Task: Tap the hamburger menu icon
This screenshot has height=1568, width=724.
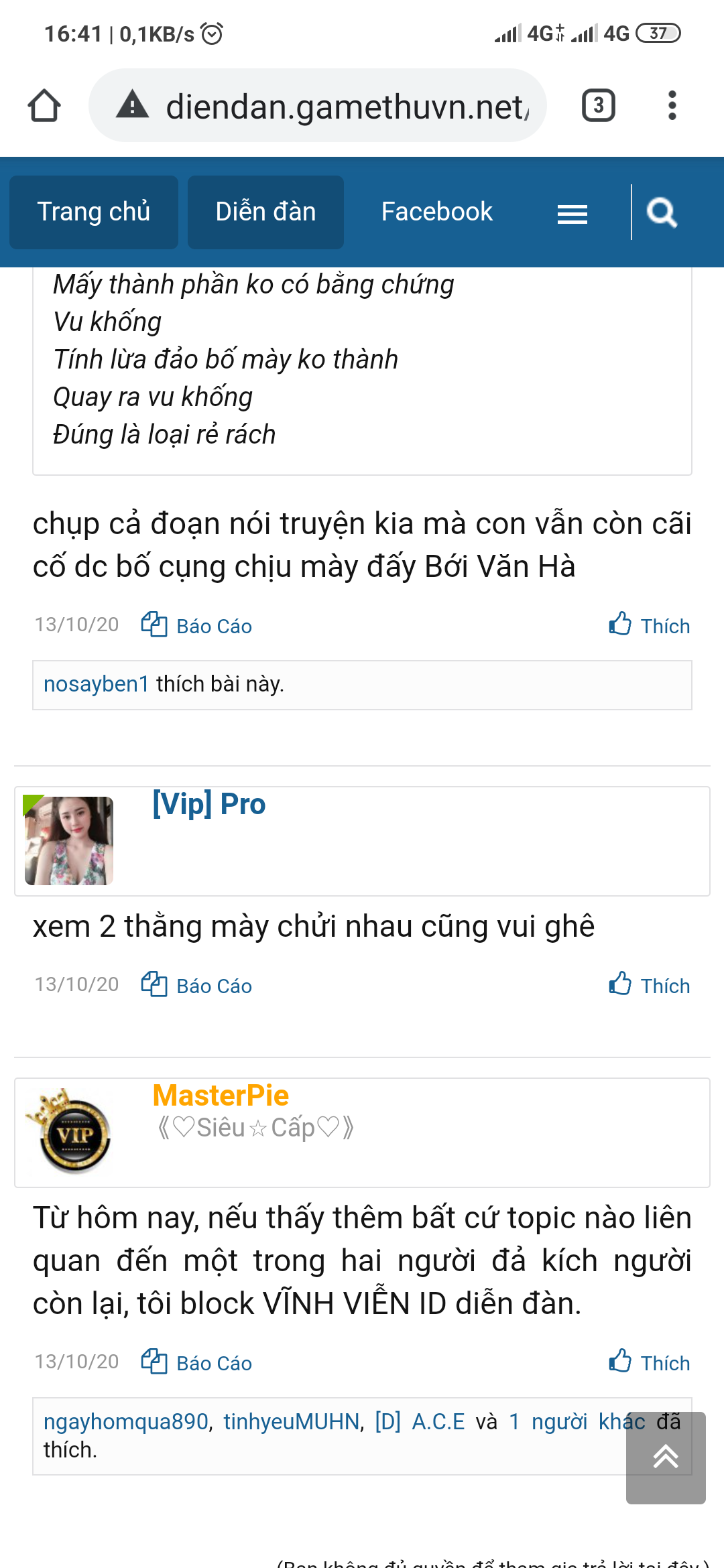Action: click(572, 213)
